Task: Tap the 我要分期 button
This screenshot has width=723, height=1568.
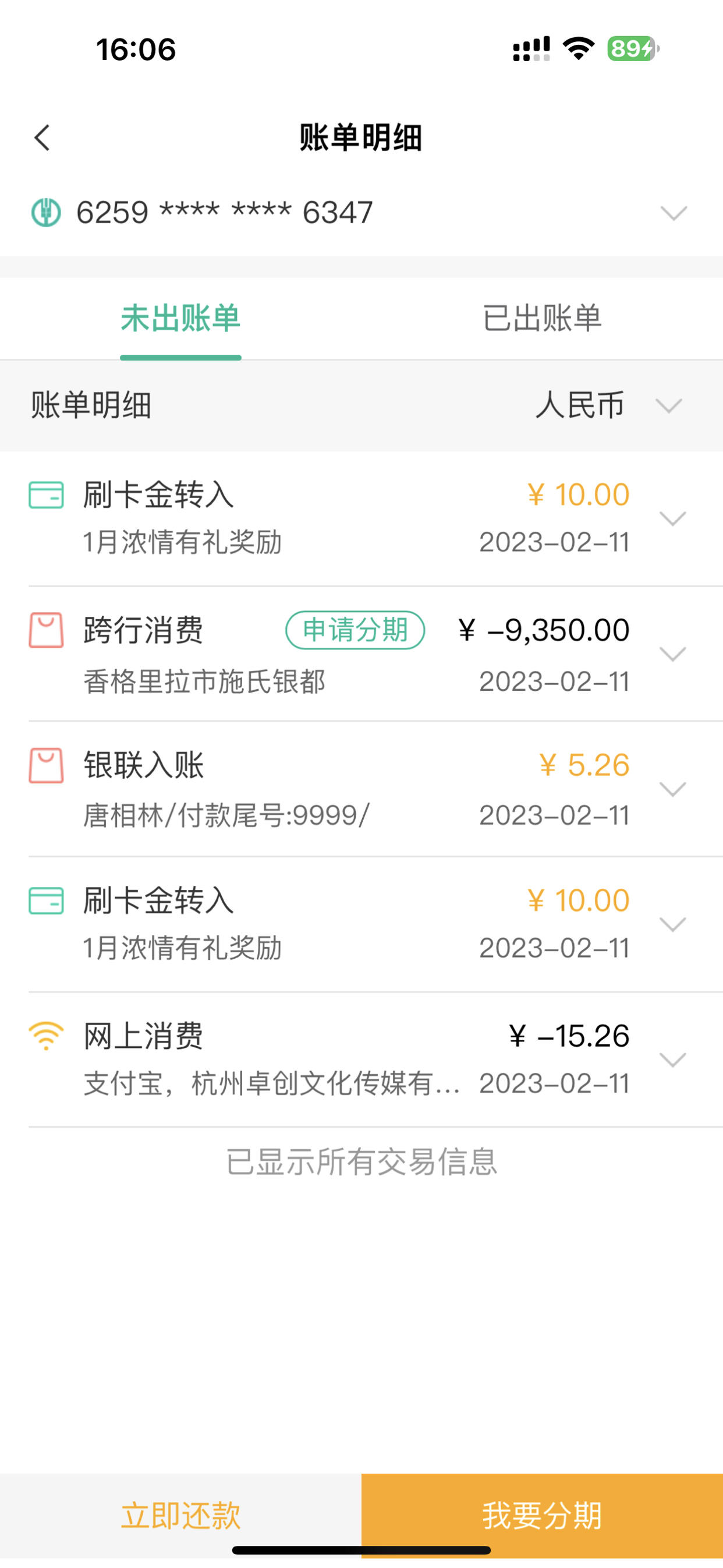Action: point(543,1516)
